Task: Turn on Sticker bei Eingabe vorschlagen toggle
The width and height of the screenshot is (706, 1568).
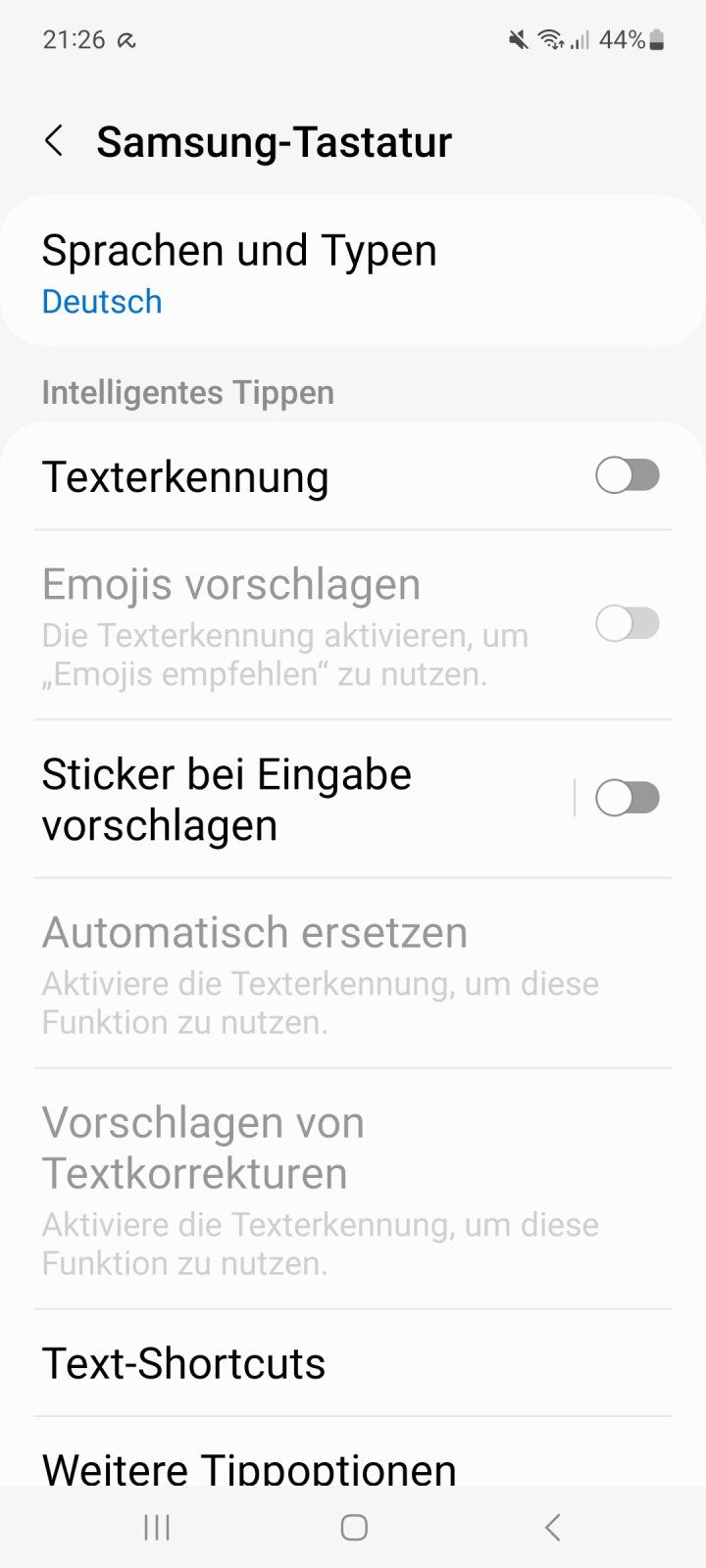Action: (x=627, y=798)
